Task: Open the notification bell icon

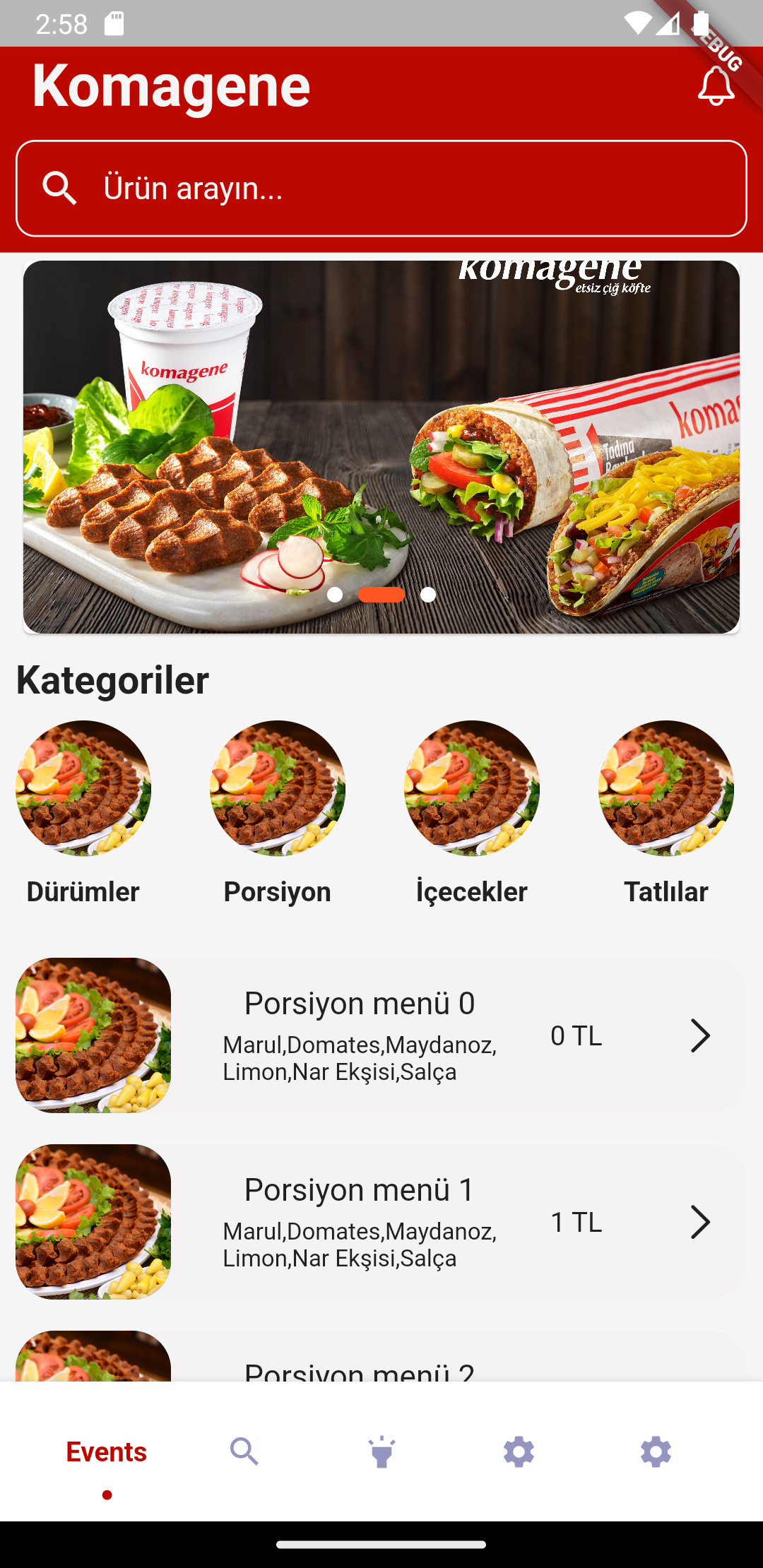Action: (715, 86)
